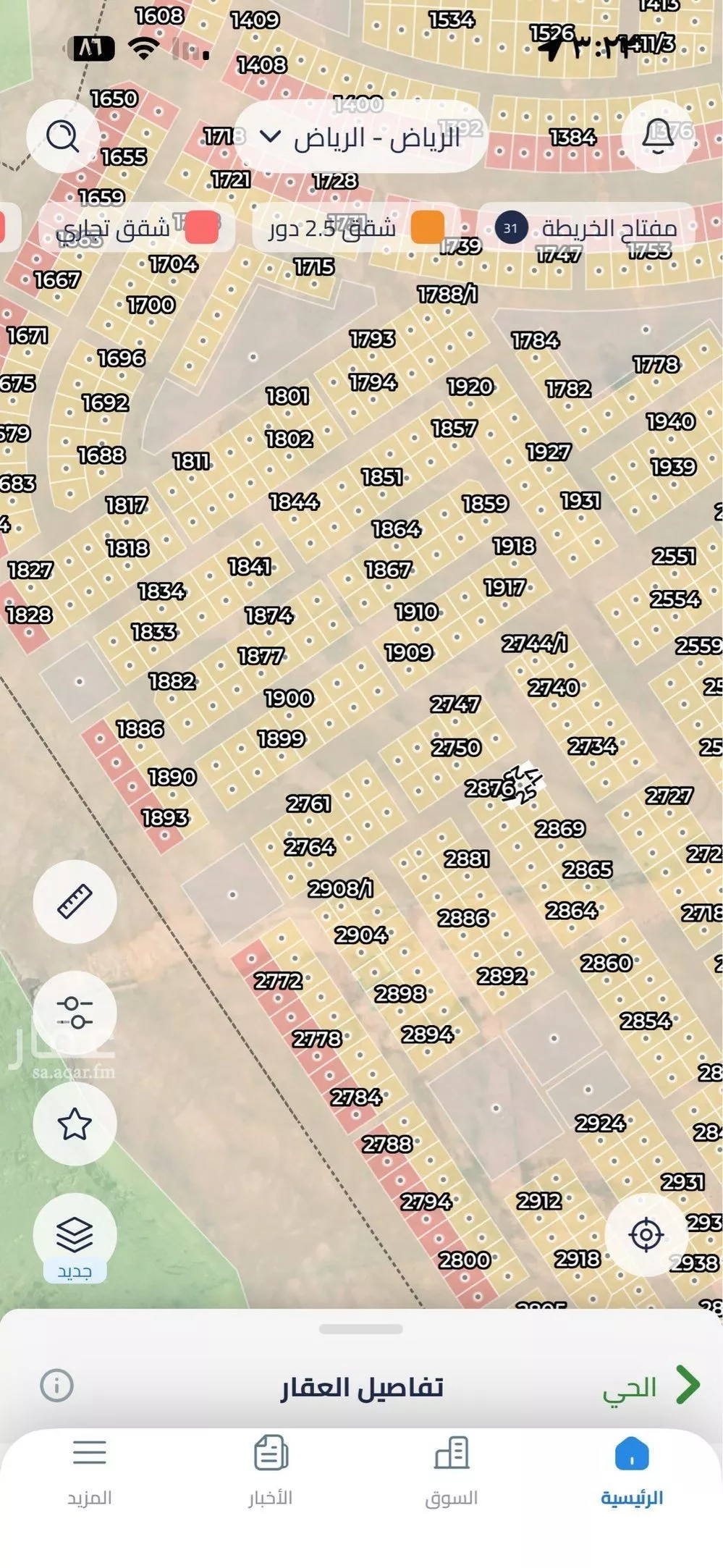Select the شقق تجاري legend chip
The width and height of the screenshot is (723, 1568).
(135, 229)
